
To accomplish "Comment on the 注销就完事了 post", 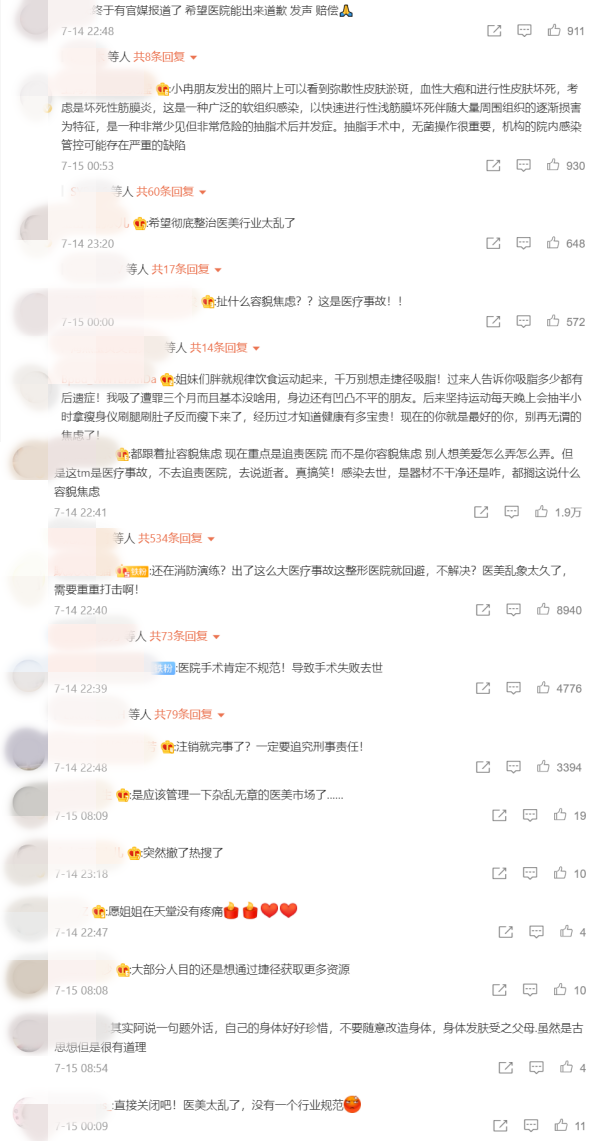I will pos(513,767).
